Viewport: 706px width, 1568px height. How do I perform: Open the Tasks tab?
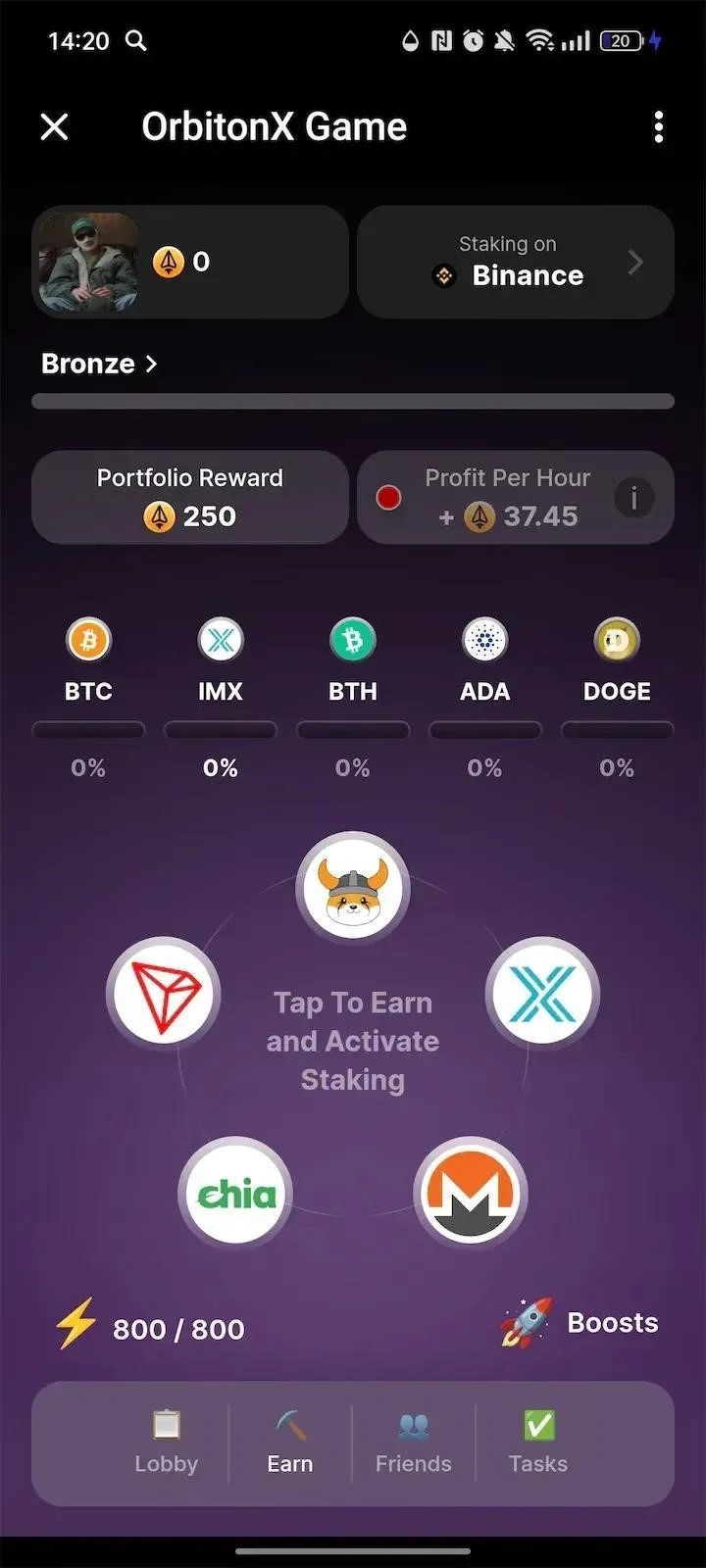537,1443
